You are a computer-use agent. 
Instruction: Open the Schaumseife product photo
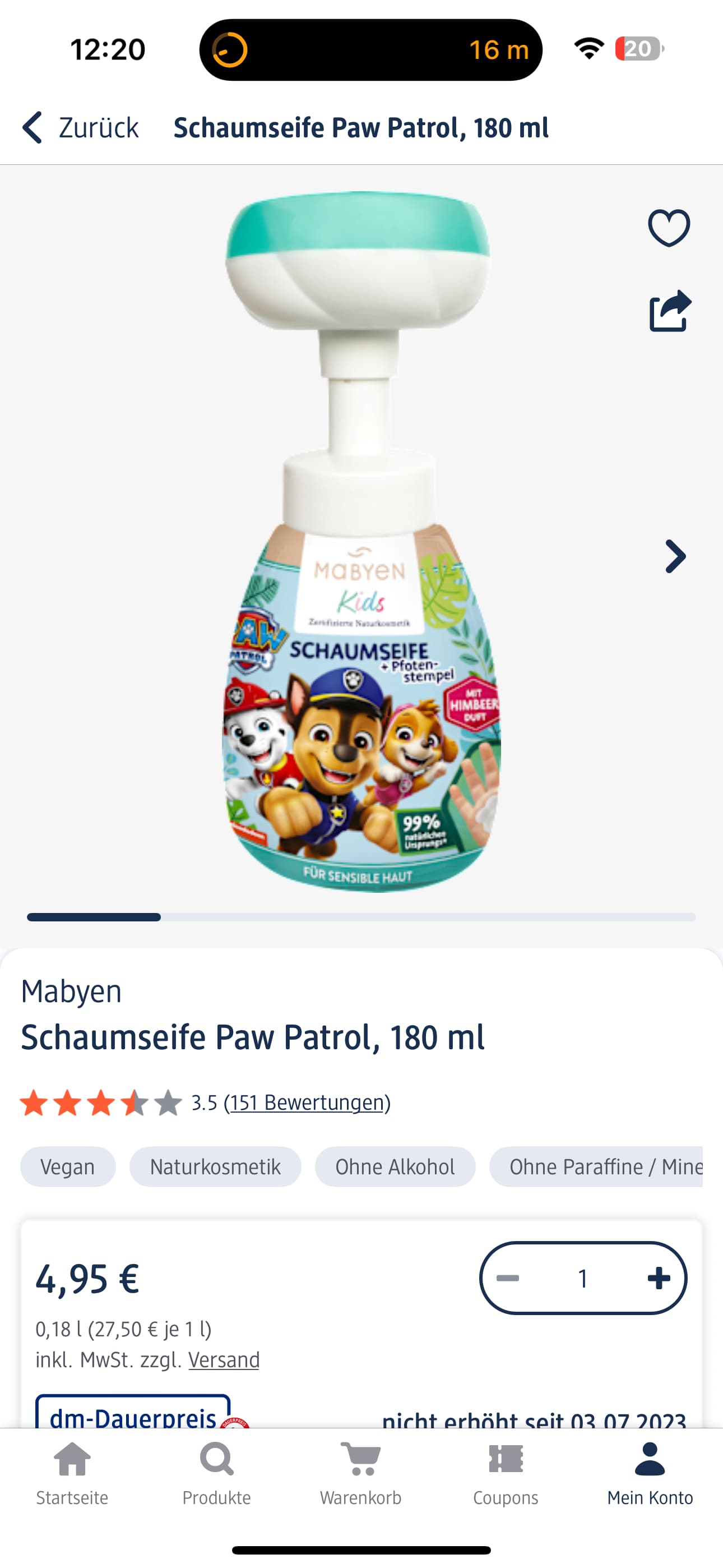point(360,542)
